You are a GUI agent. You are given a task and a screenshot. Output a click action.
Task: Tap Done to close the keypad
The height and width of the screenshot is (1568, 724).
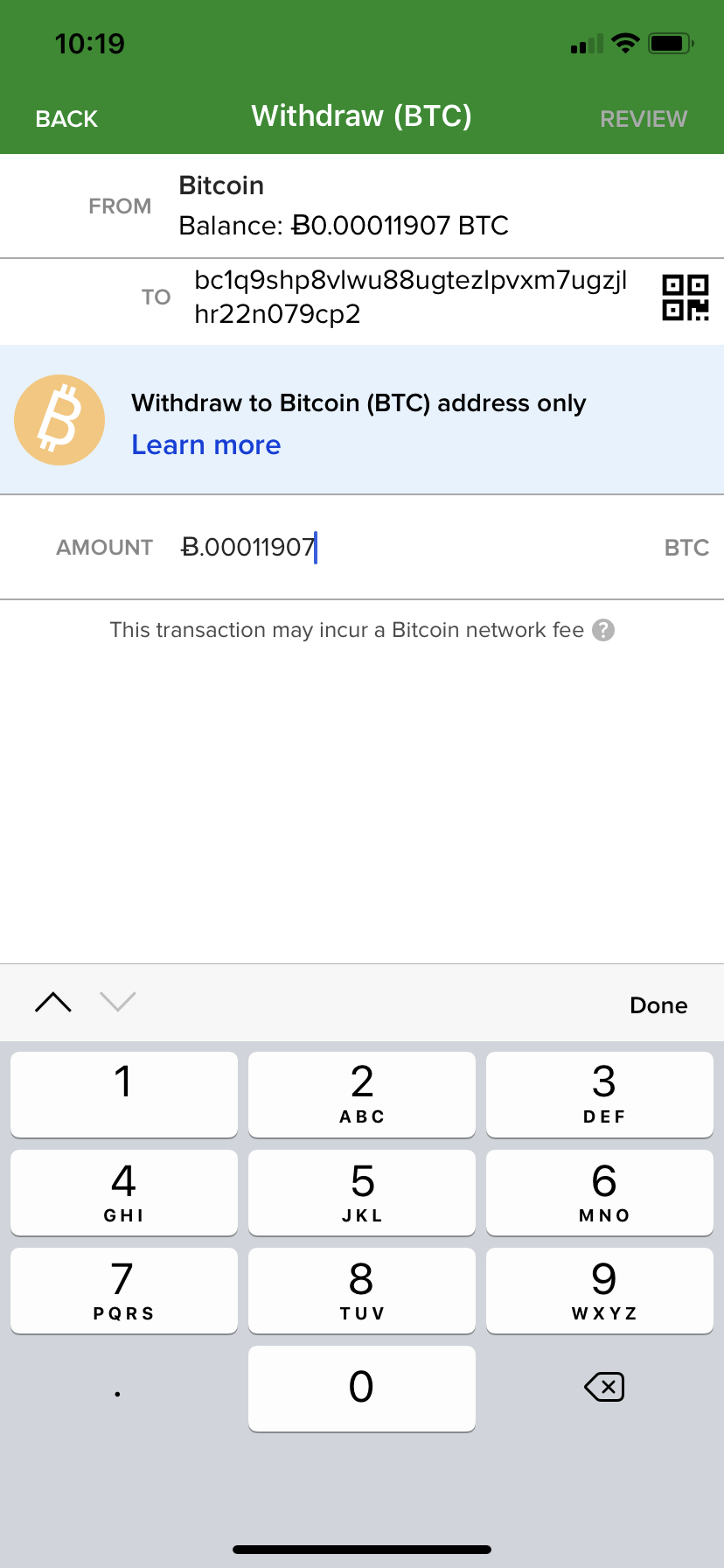point(658,1005)
